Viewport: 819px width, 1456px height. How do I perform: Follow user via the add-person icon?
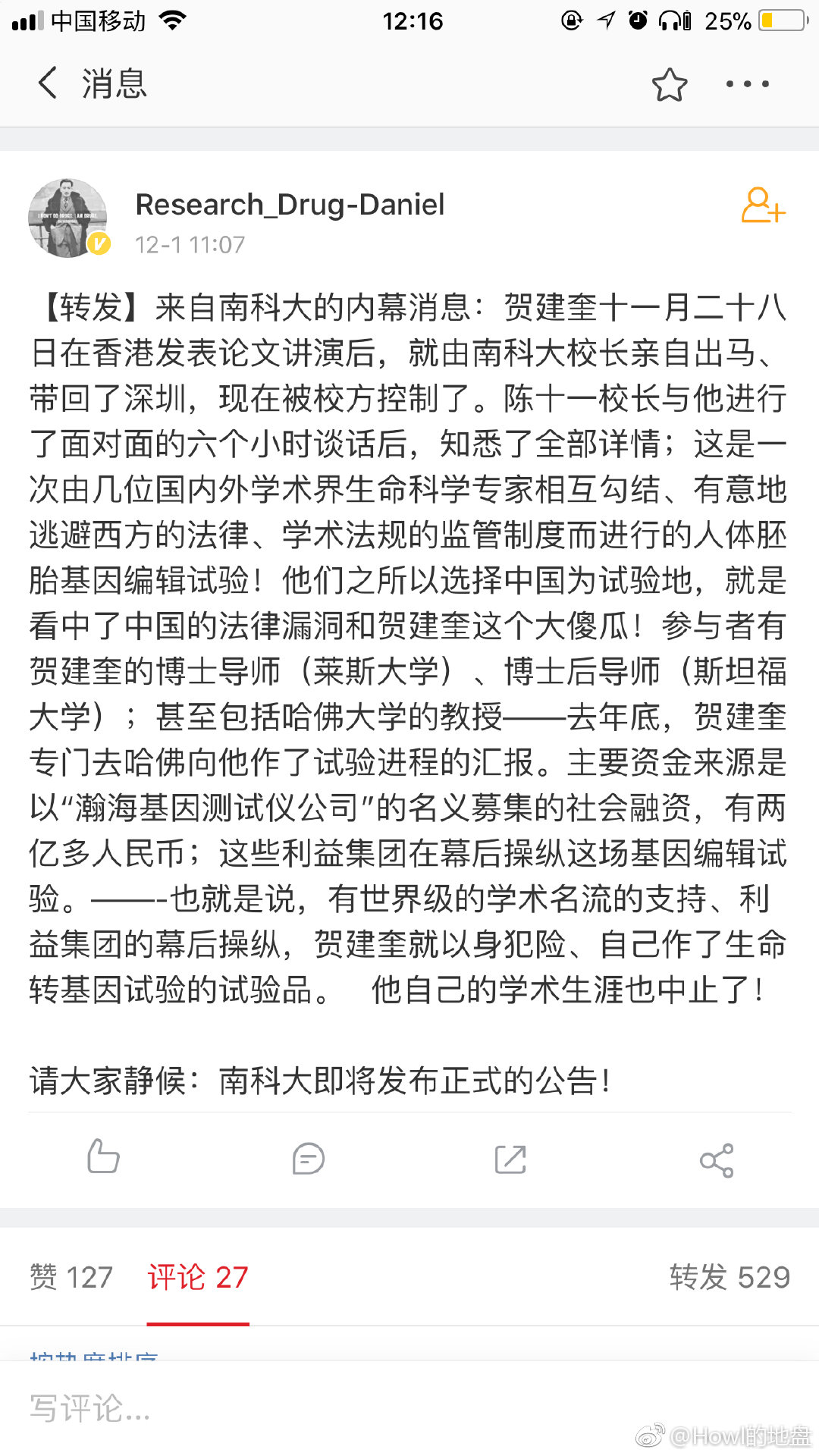pos(763,206)
